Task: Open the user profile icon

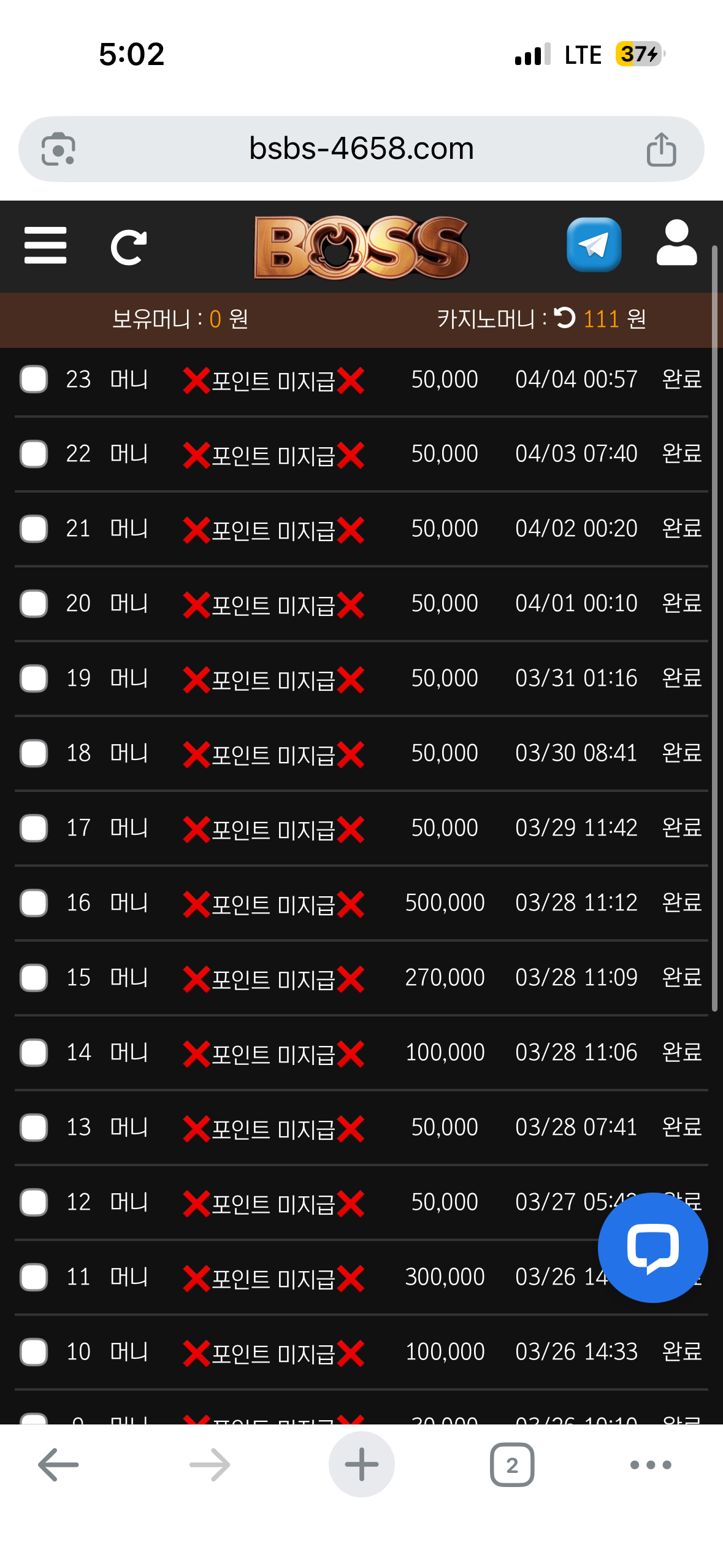Action: (x=676, y=244)
